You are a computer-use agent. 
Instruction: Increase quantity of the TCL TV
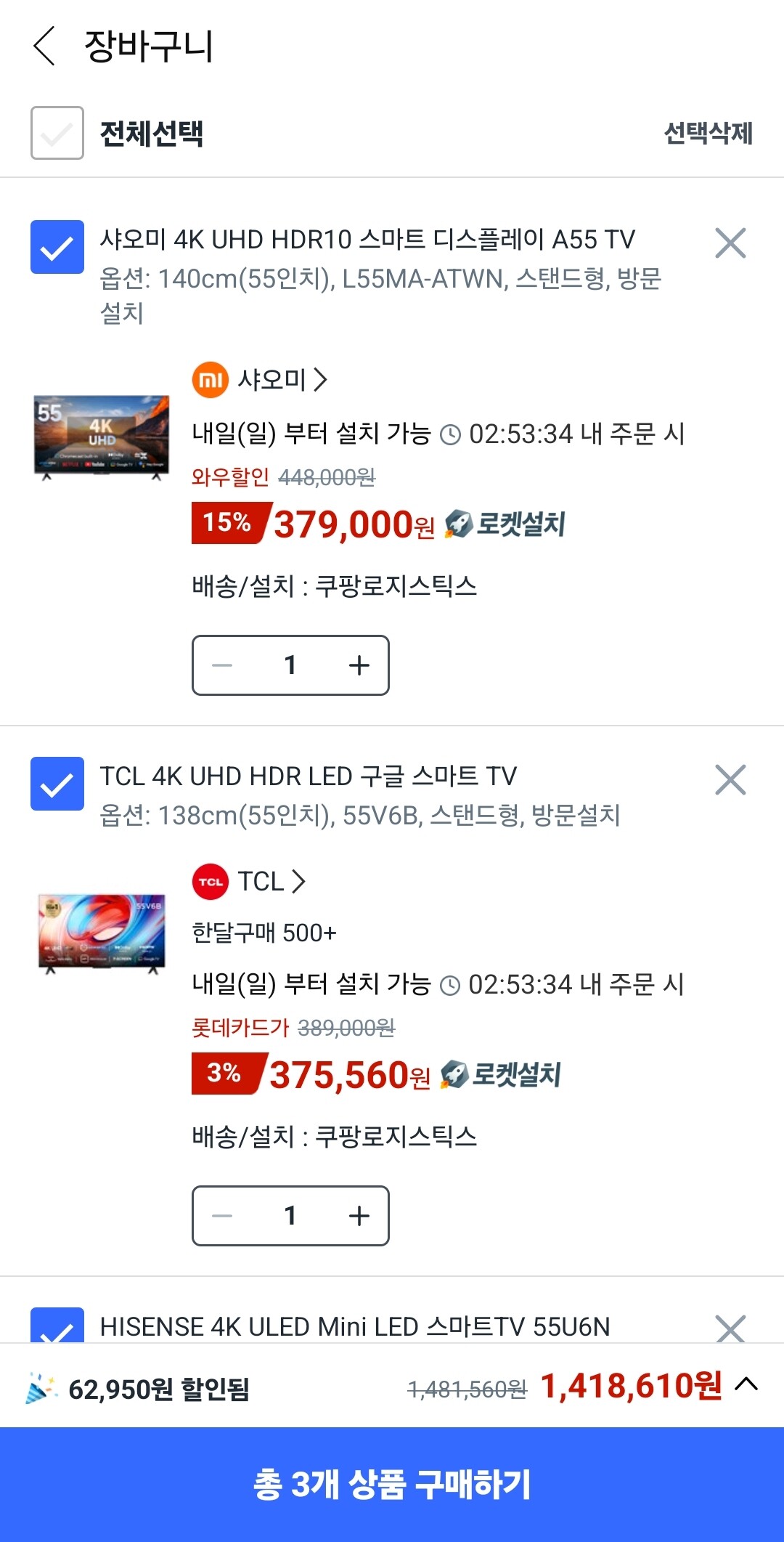coord(359,1216)
